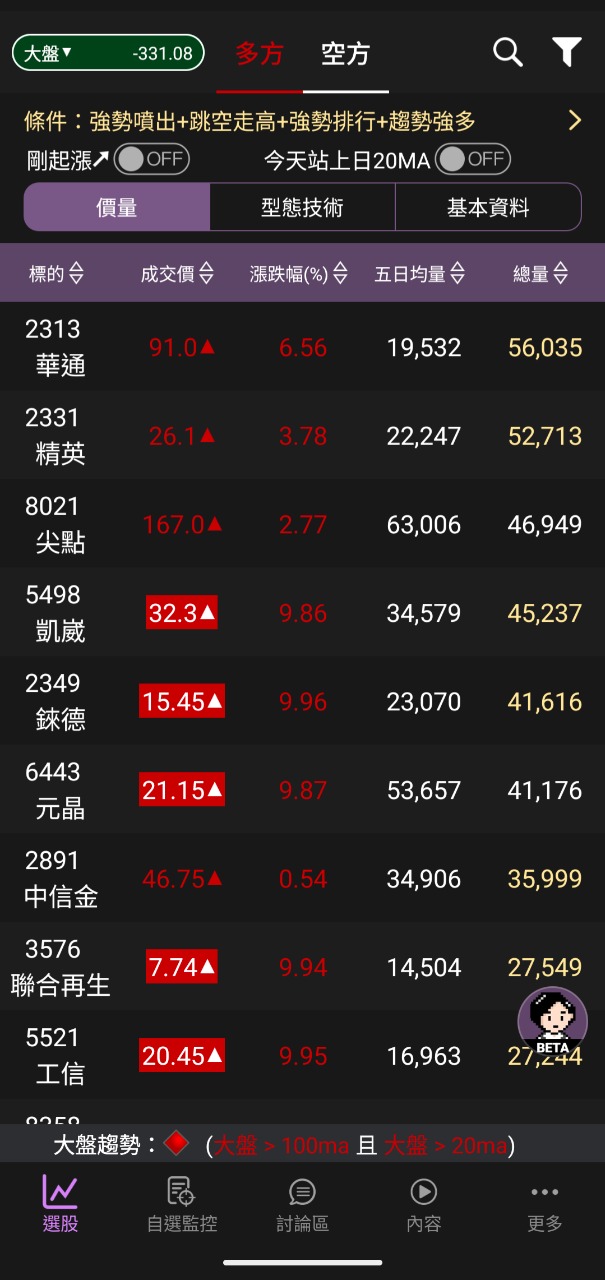605x1280 pixels.
Task: Select the 多方 tab
Action: click(x=260, y=54)
